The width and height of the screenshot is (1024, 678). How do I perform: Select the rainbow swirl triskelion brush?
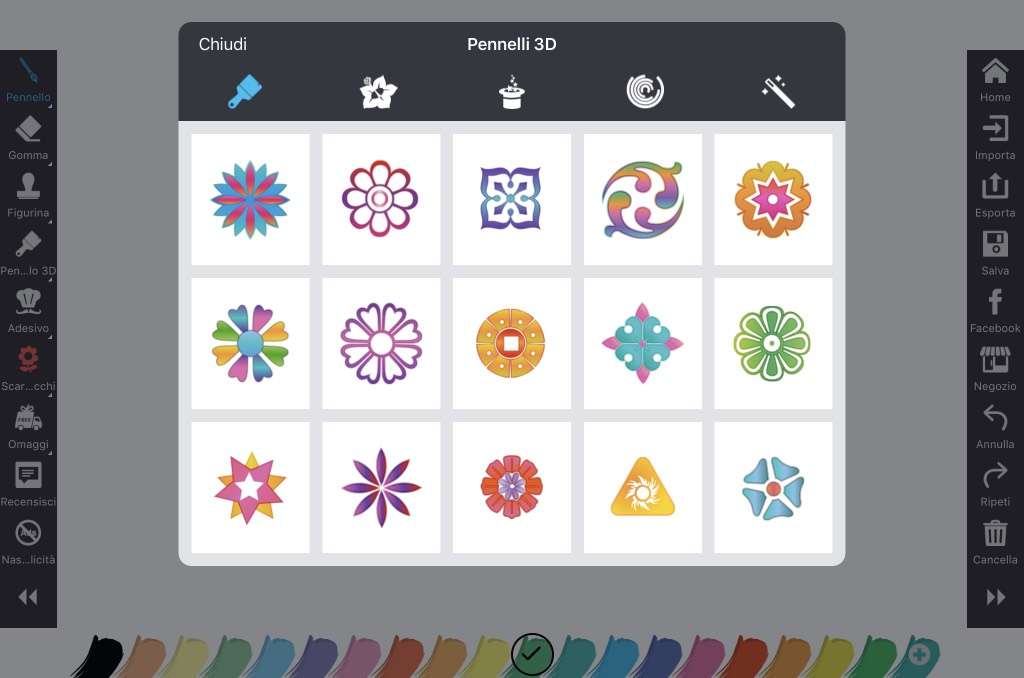point(643,199)
